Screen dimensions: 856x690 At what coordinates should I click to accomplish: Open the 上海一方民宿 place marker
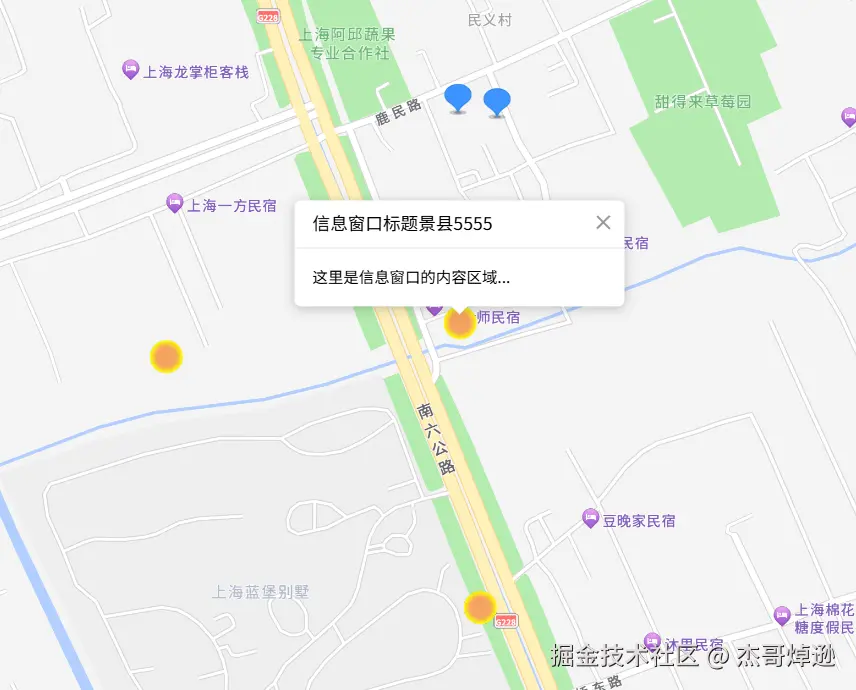[x=175, y=204]
